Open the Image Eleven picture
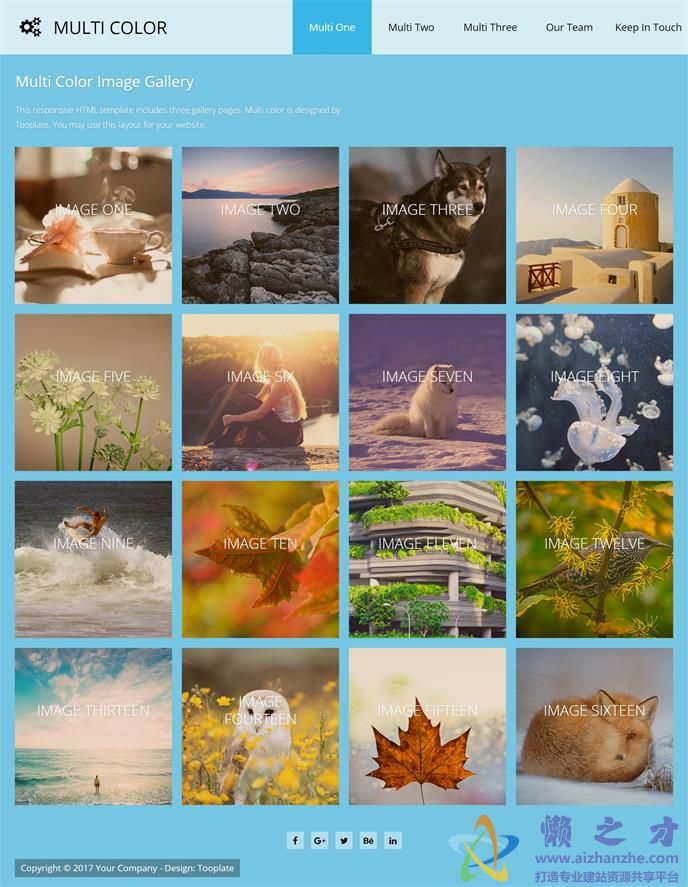 tap(427, 559)
